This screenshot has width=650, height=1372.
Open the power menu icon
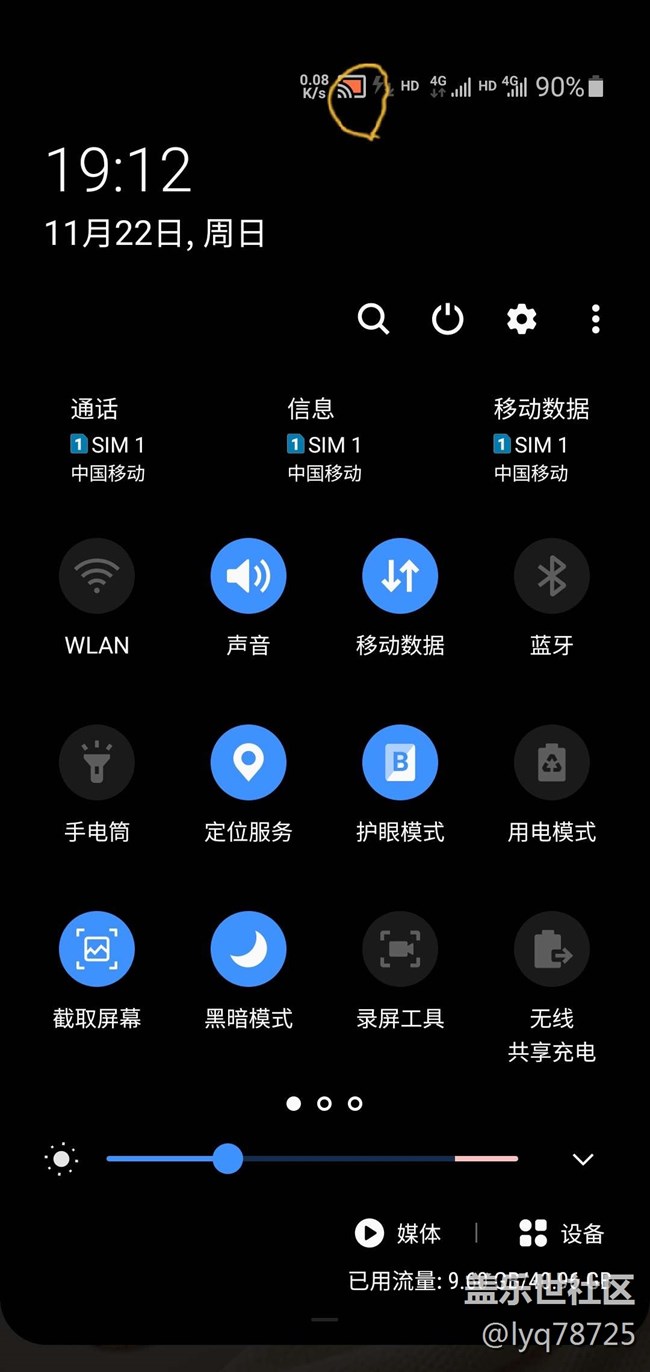click(447, 319)
